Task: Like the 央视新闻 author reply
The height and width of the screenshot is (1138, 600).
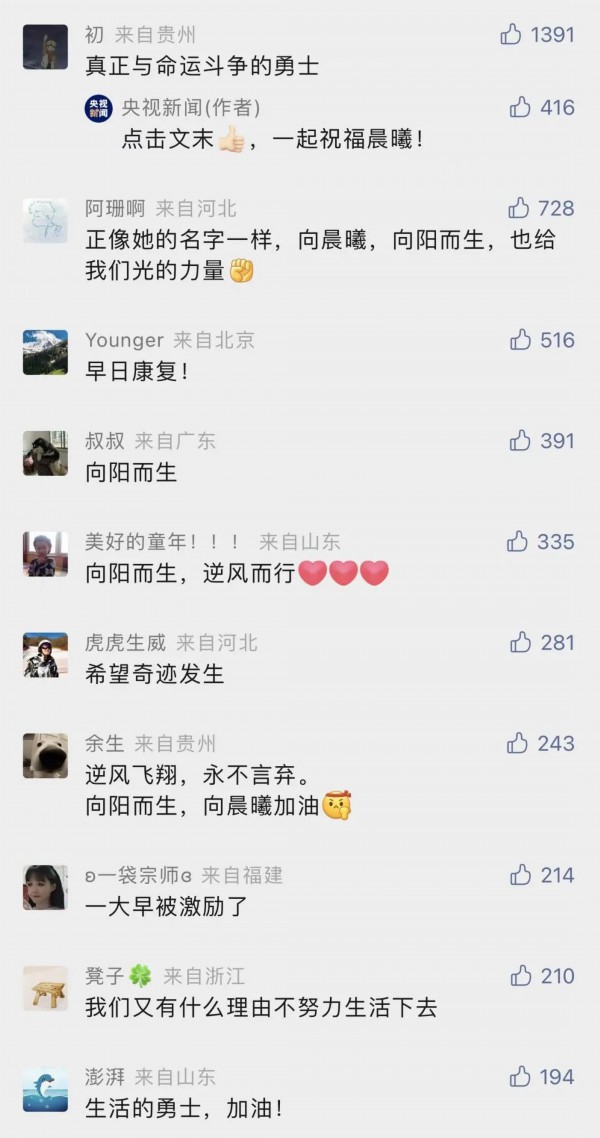Action: 520,107
